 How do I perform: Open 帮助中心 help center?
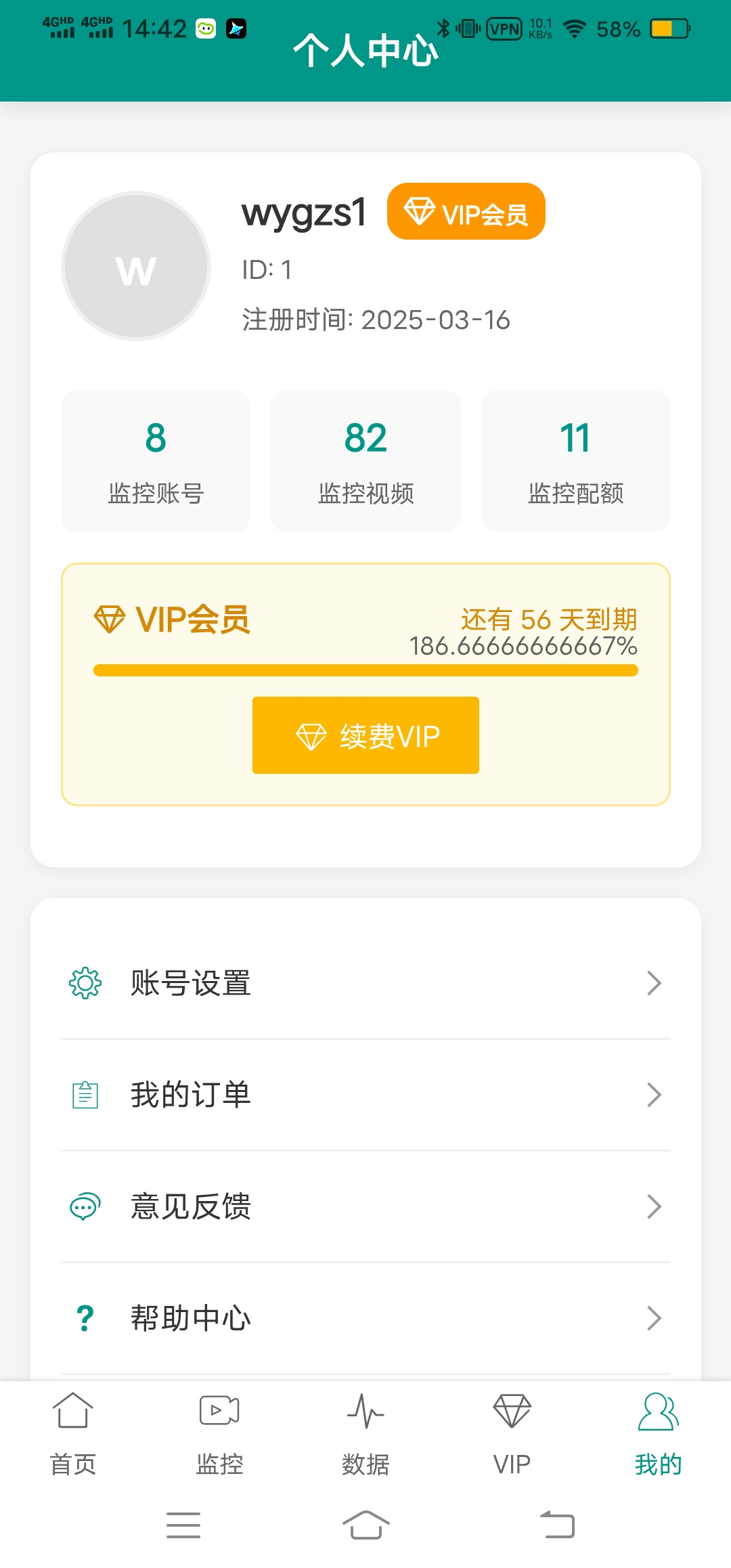365,1318
